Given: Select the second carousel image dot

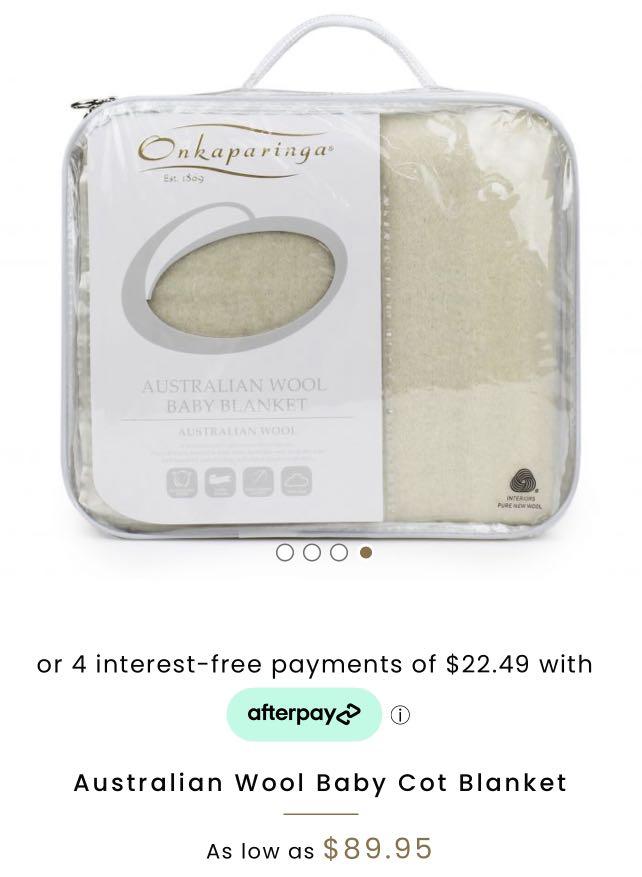Looking at the screenshot, I should click(312, 552).
